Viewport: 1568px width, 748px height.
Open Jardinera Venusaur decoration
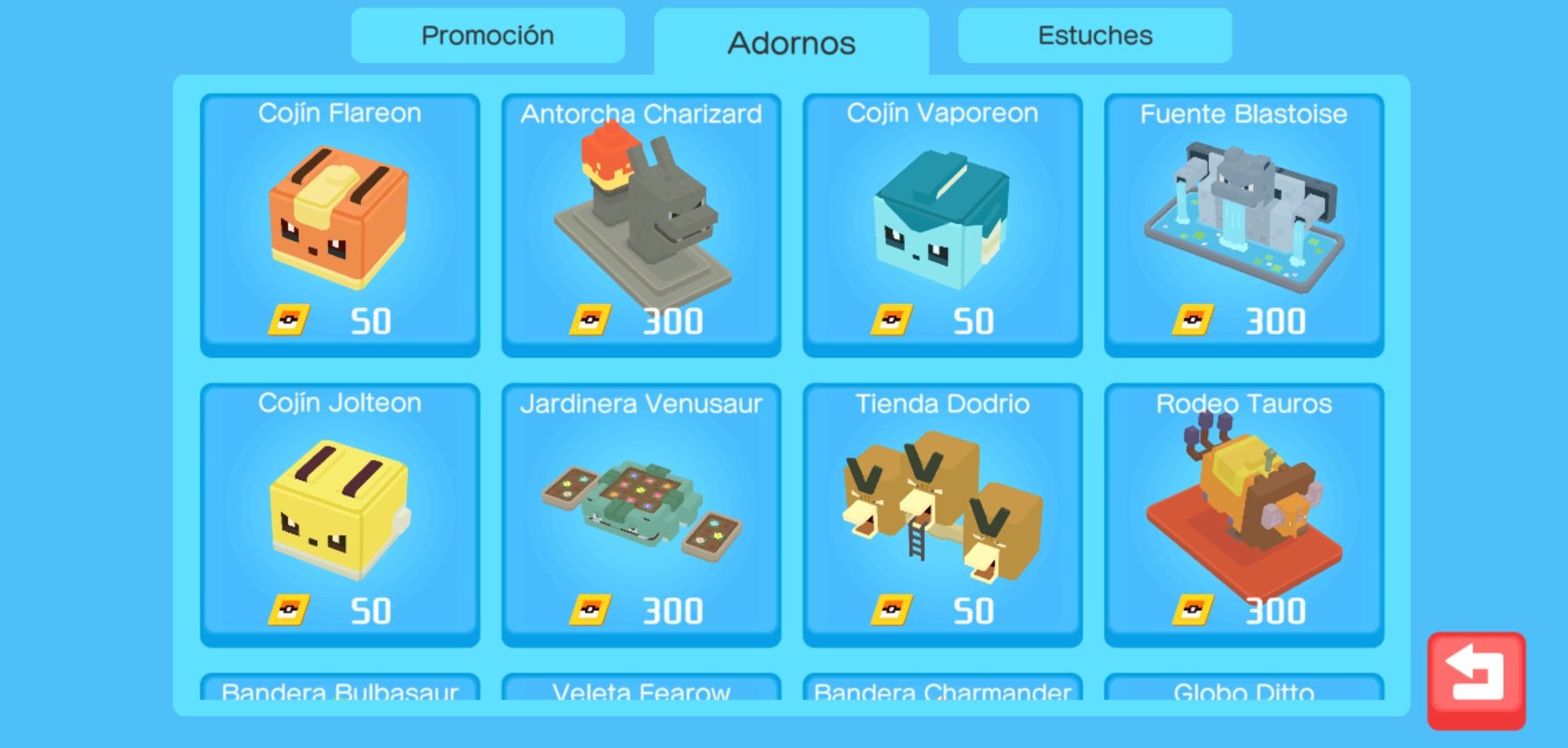click(640, 515)
